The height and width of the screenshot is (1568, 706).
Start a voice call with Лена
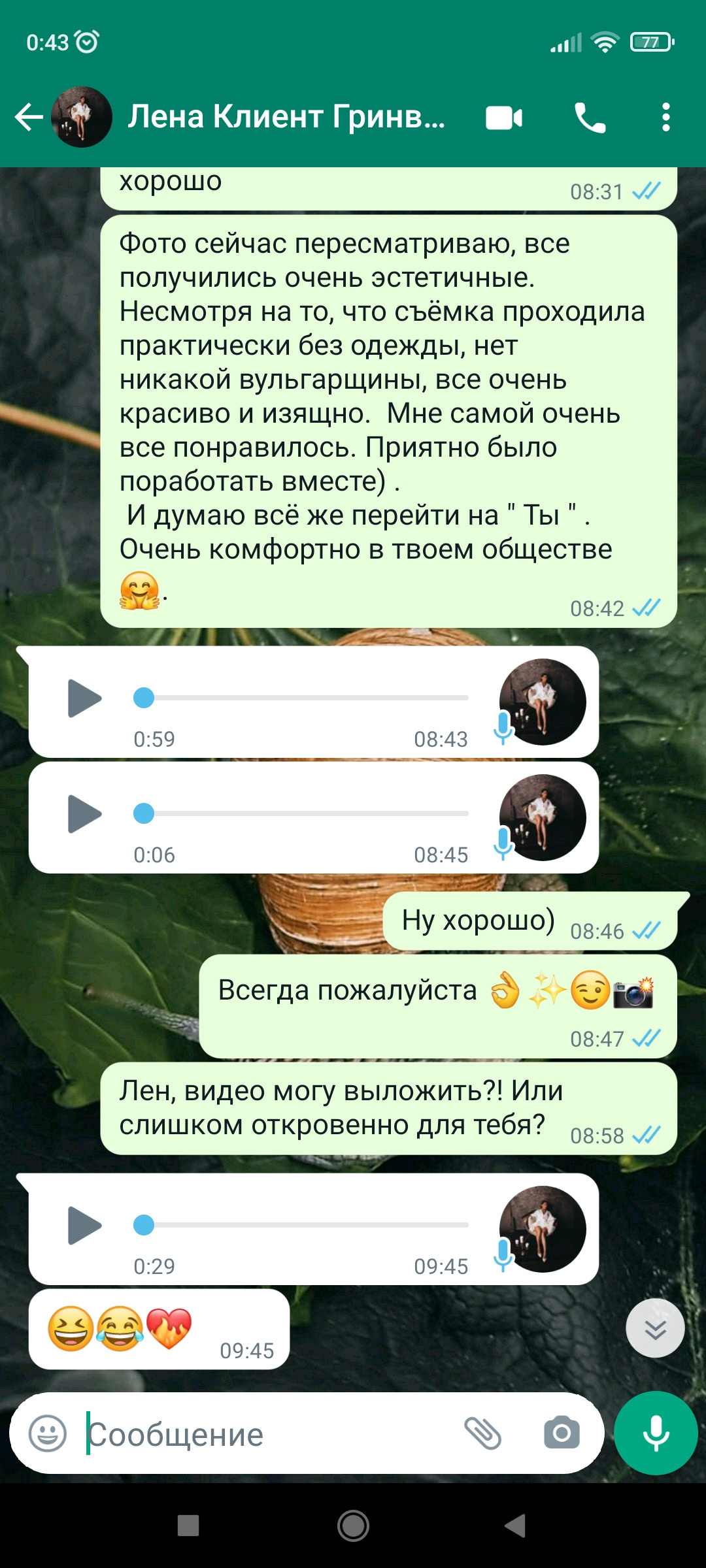click(x=590, y=118)
